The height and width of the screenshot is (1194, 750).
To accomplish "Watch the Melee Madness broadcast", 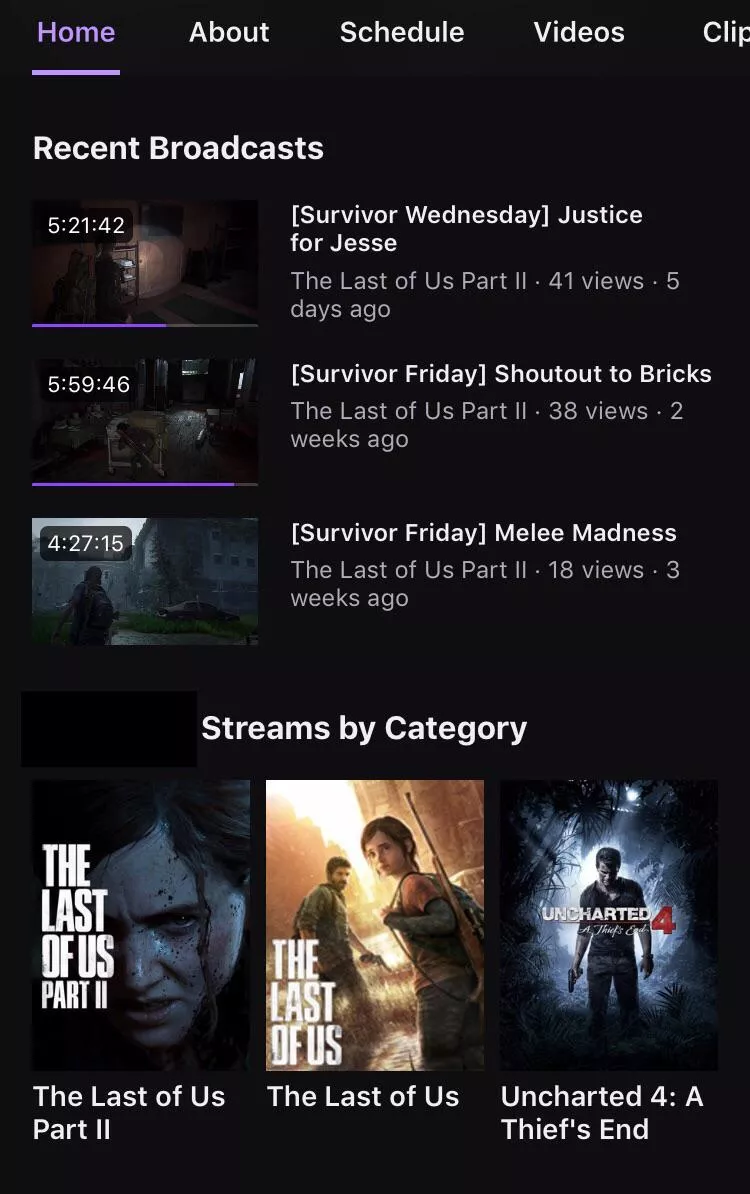I will [145, 580].
